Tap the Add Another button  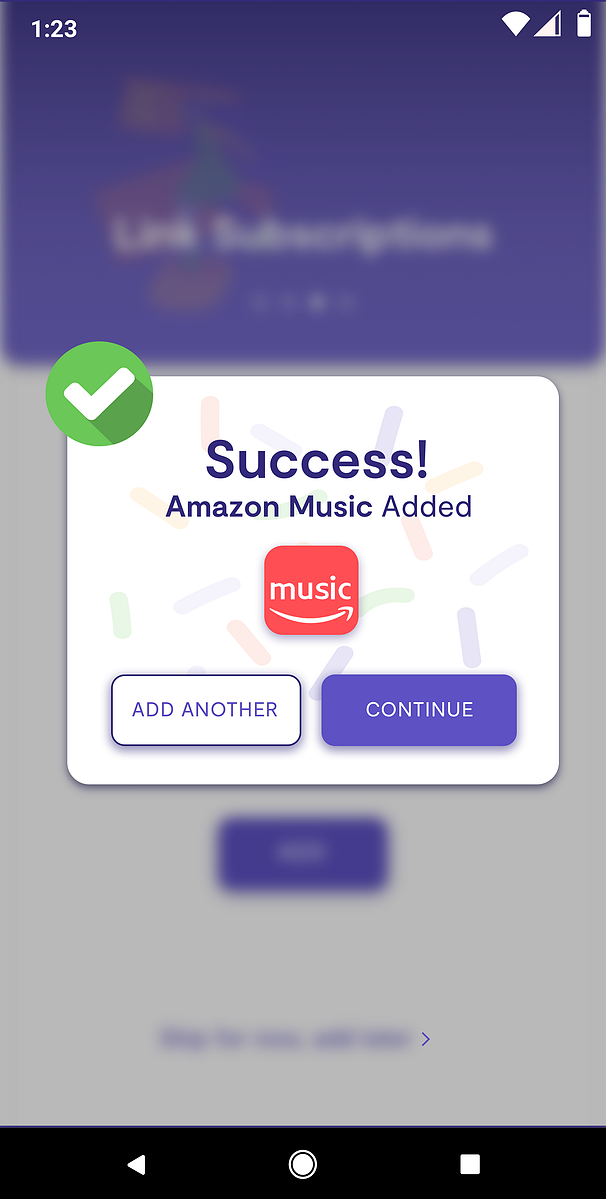coord(205,710)
